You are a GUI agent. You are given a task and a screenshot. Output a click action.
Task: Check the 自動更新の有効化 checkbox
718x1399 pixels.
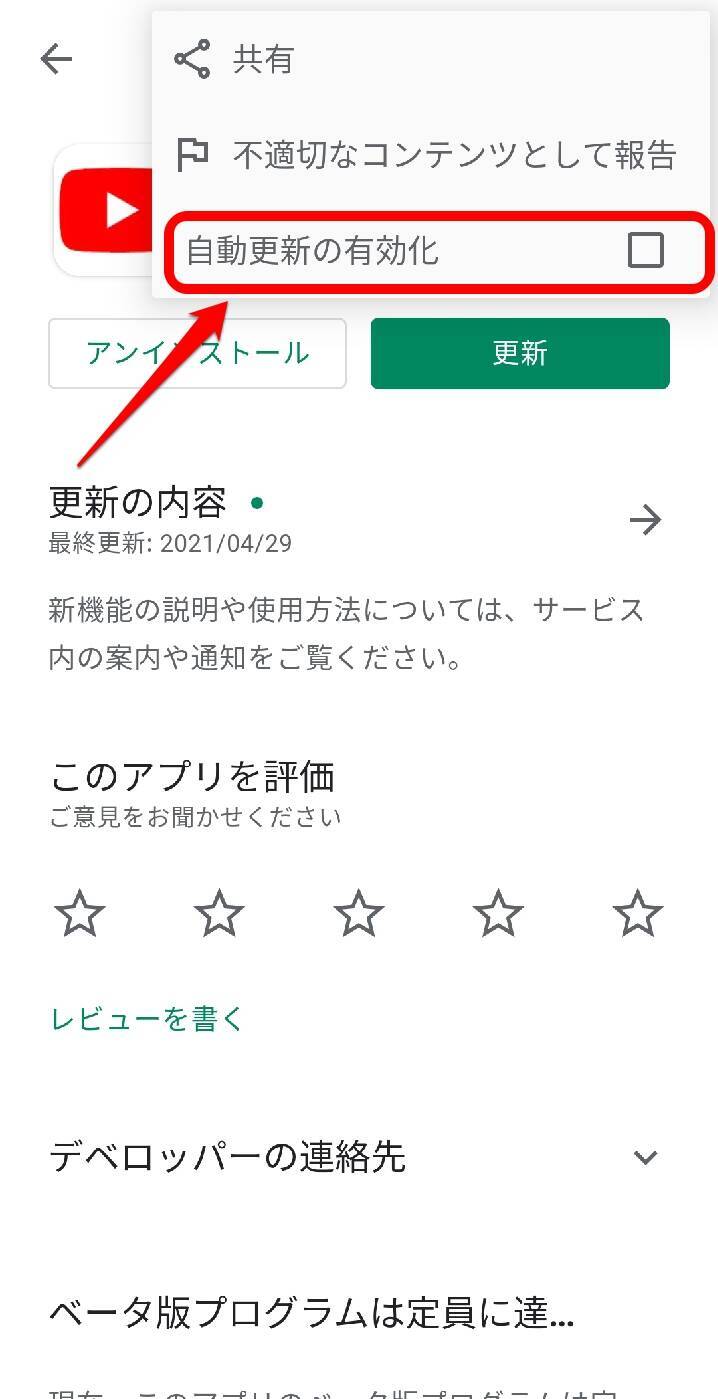coord(645,250)
